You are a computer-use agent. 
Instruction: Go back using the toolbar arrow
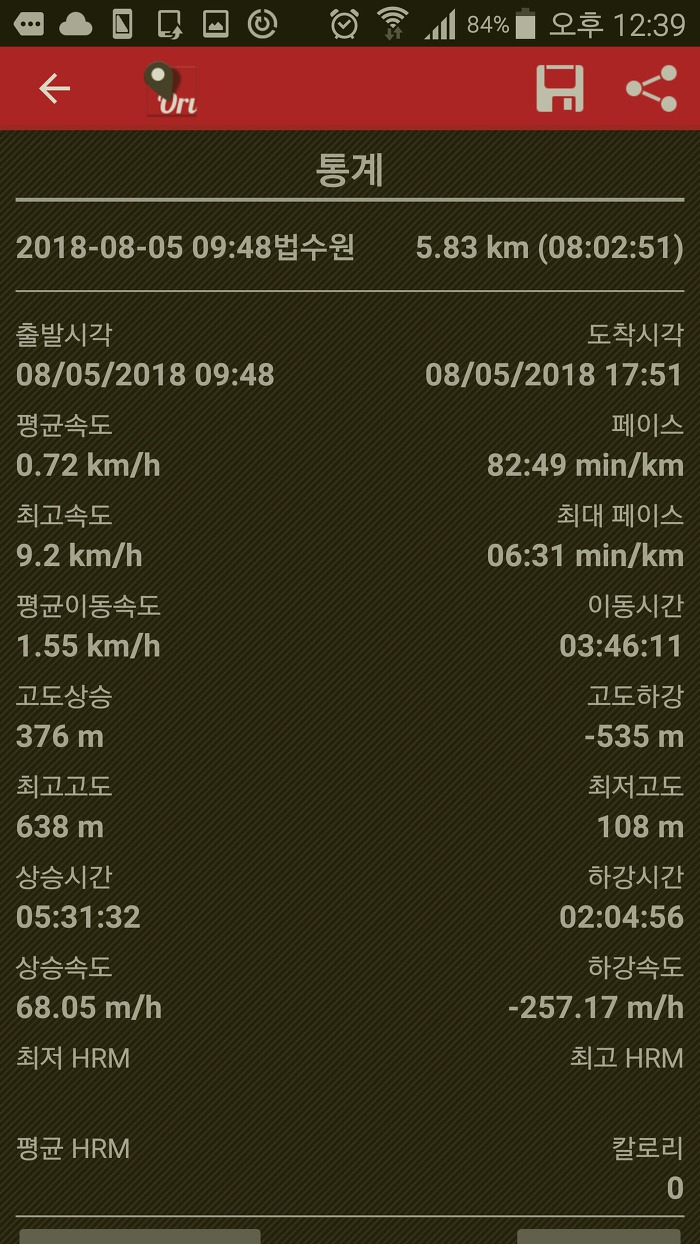55,89
